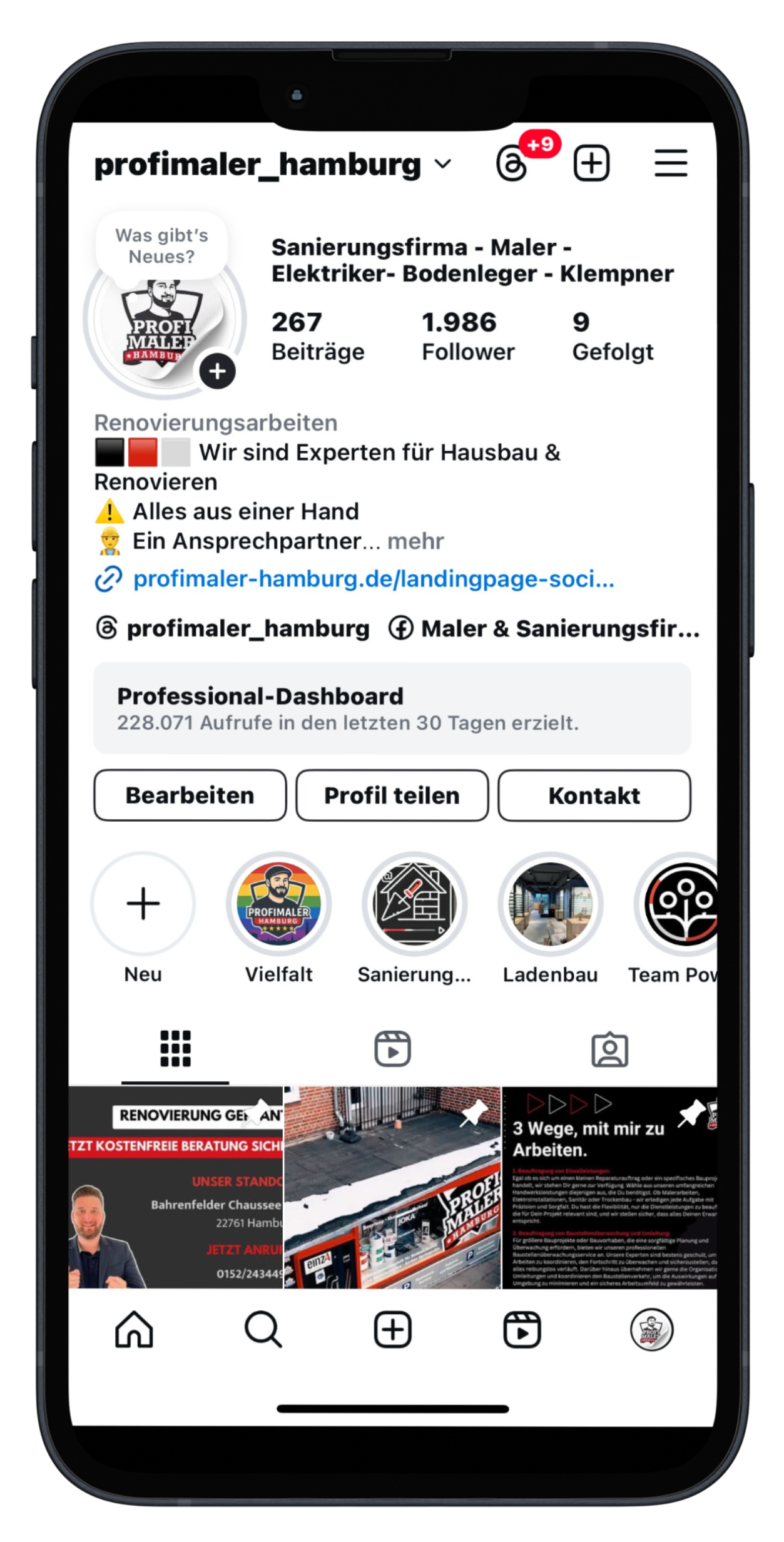The height and width of the screenshot is (1542, 784).
Task: Go to the Home feed in bottom navigation
Action: (134, 1329)
